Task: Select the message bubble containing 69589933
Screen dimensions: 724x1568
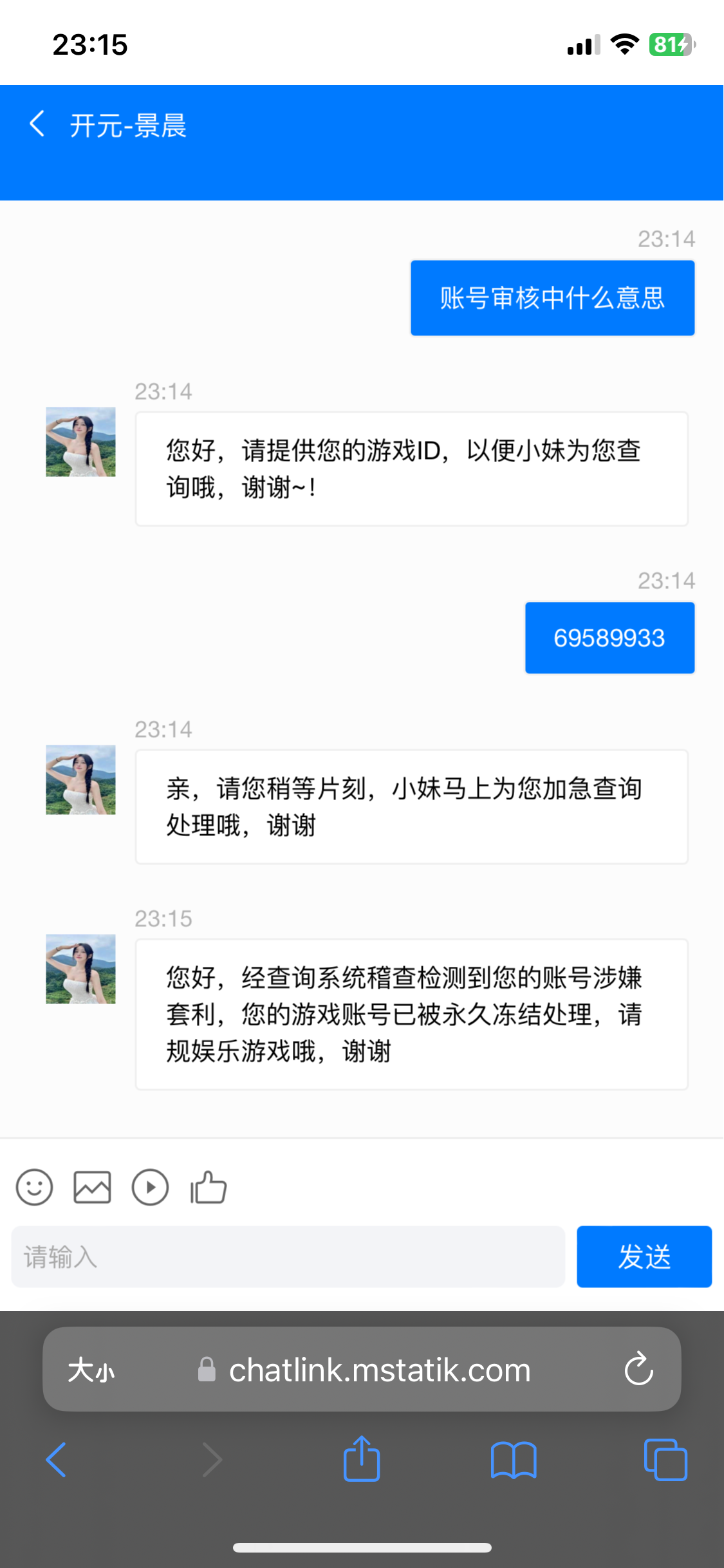Action: [x=609, y=637]
